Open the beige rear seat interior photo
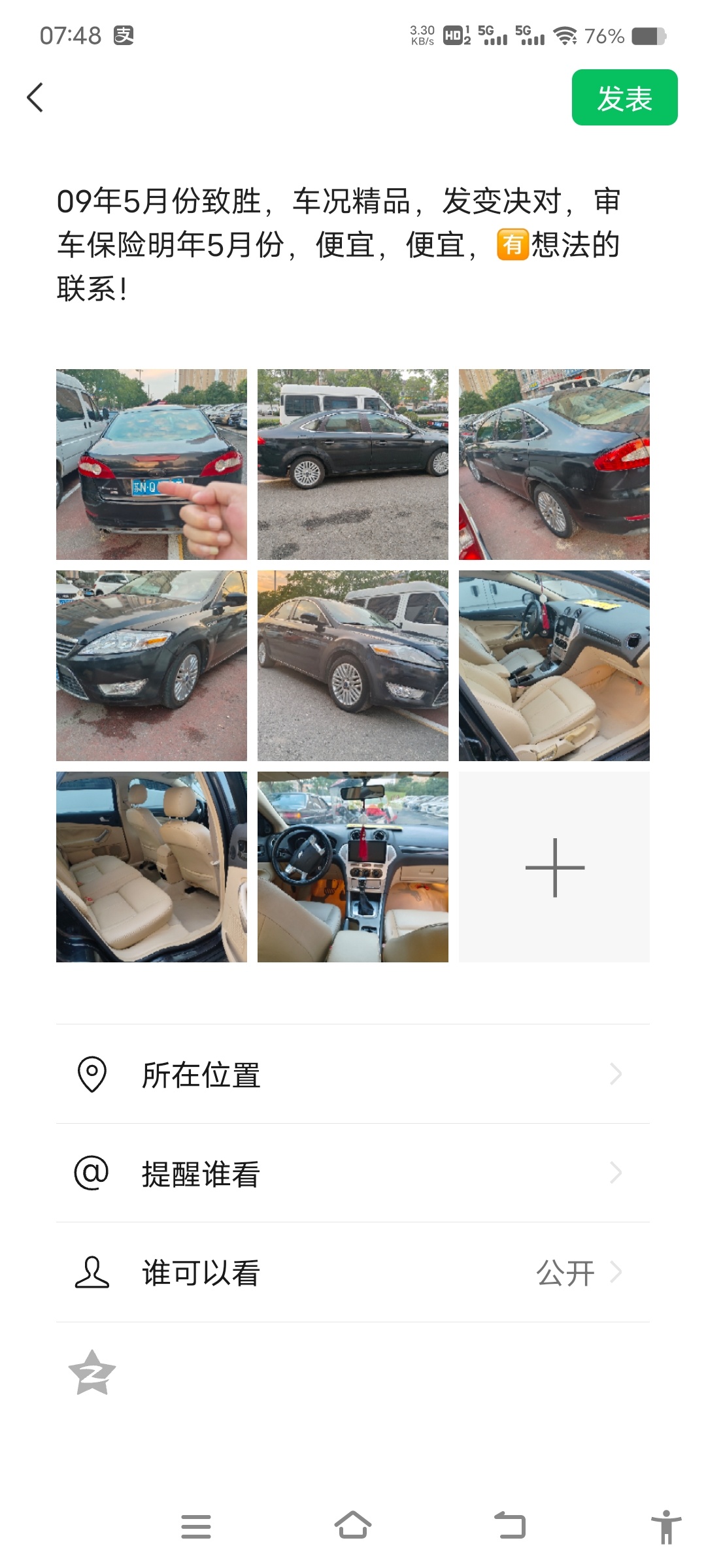 pos(152,867)
